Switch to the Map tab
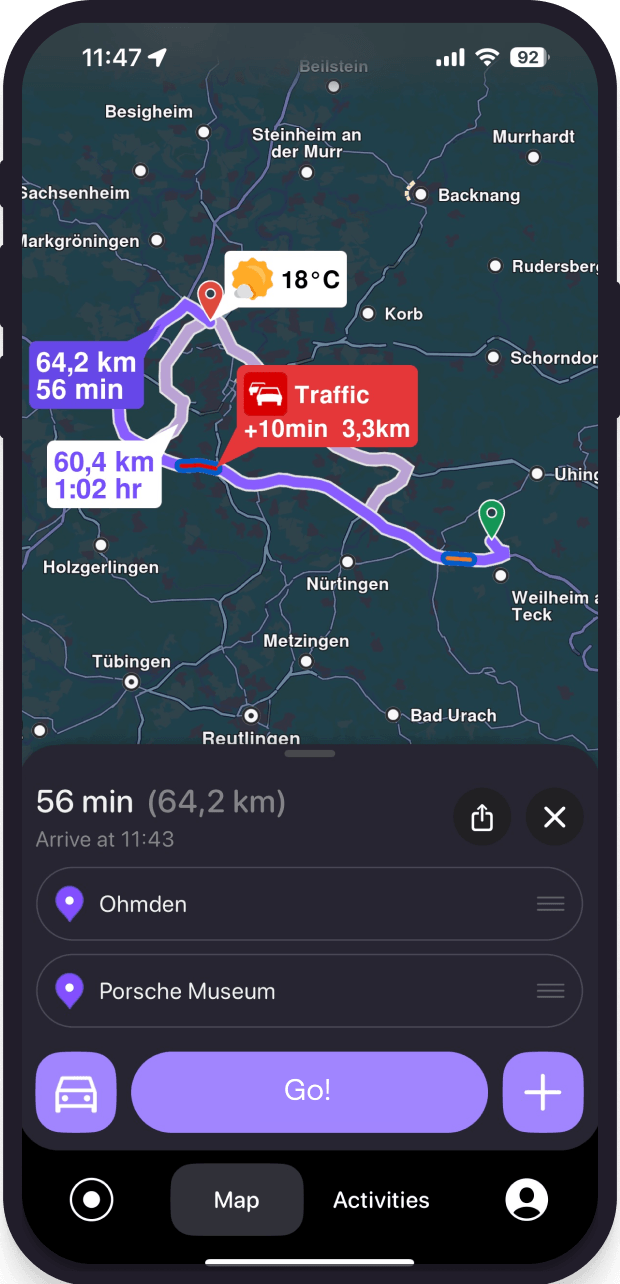Image resolution: width=620 pixels, height=1284 pixels. point(237,1199)
